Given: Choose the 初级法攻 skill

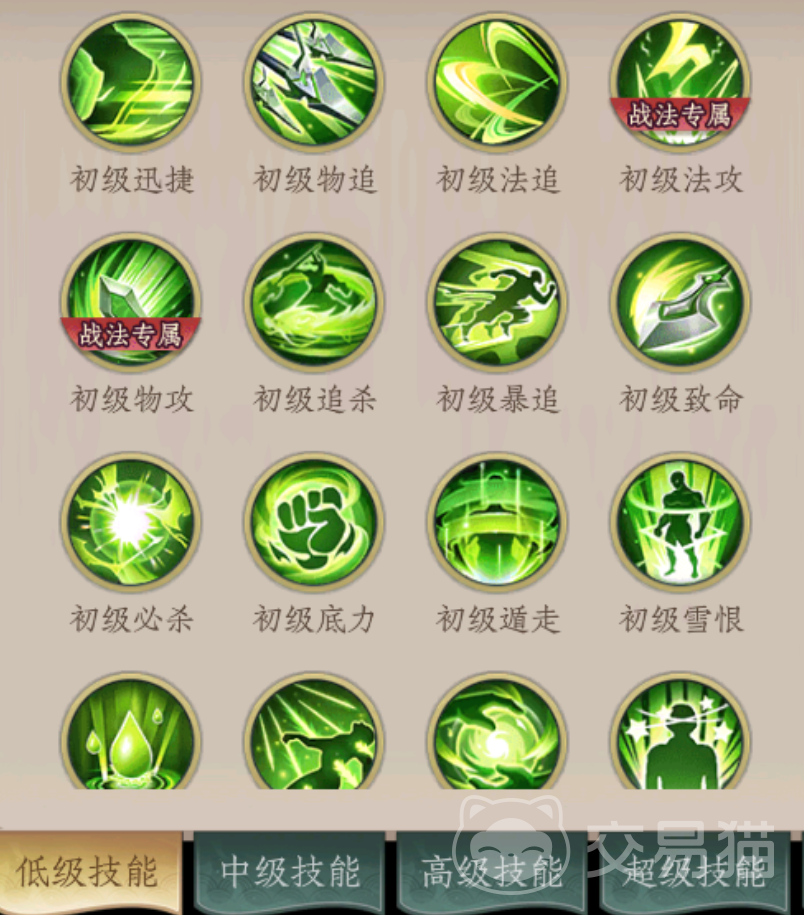Looking at the screenshot, I should click(680, 82).
